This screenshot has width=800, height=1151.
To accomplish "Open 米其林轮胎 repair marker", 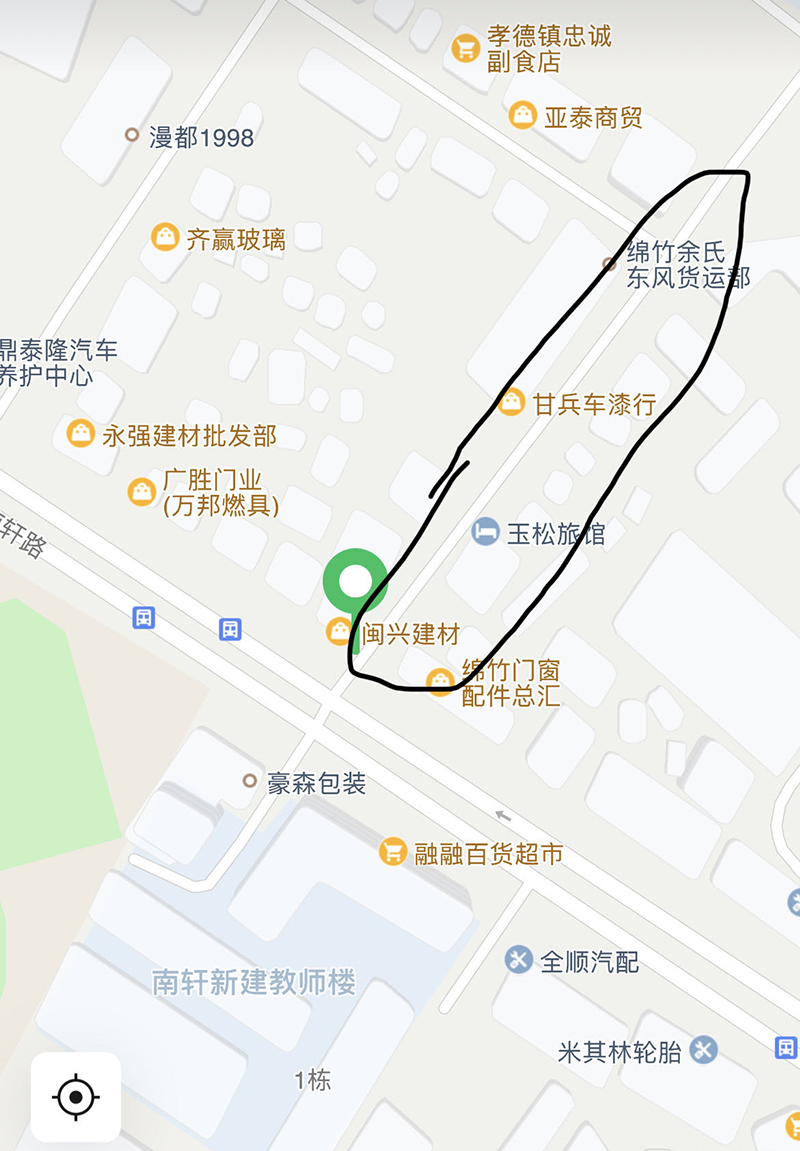I will (704, 1049).
